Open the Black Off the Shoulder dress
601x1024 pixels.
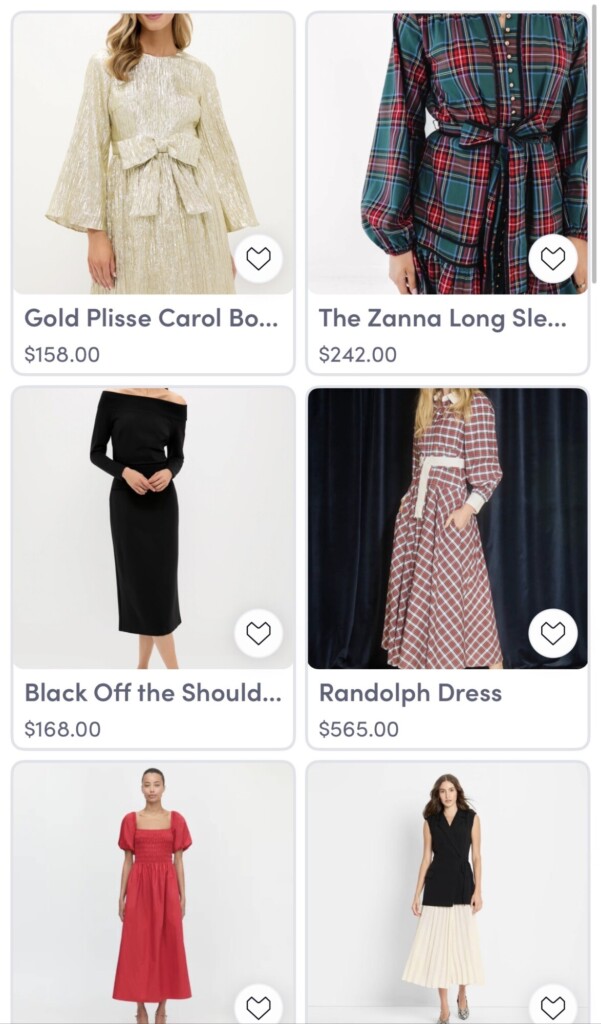coord(152,530)
